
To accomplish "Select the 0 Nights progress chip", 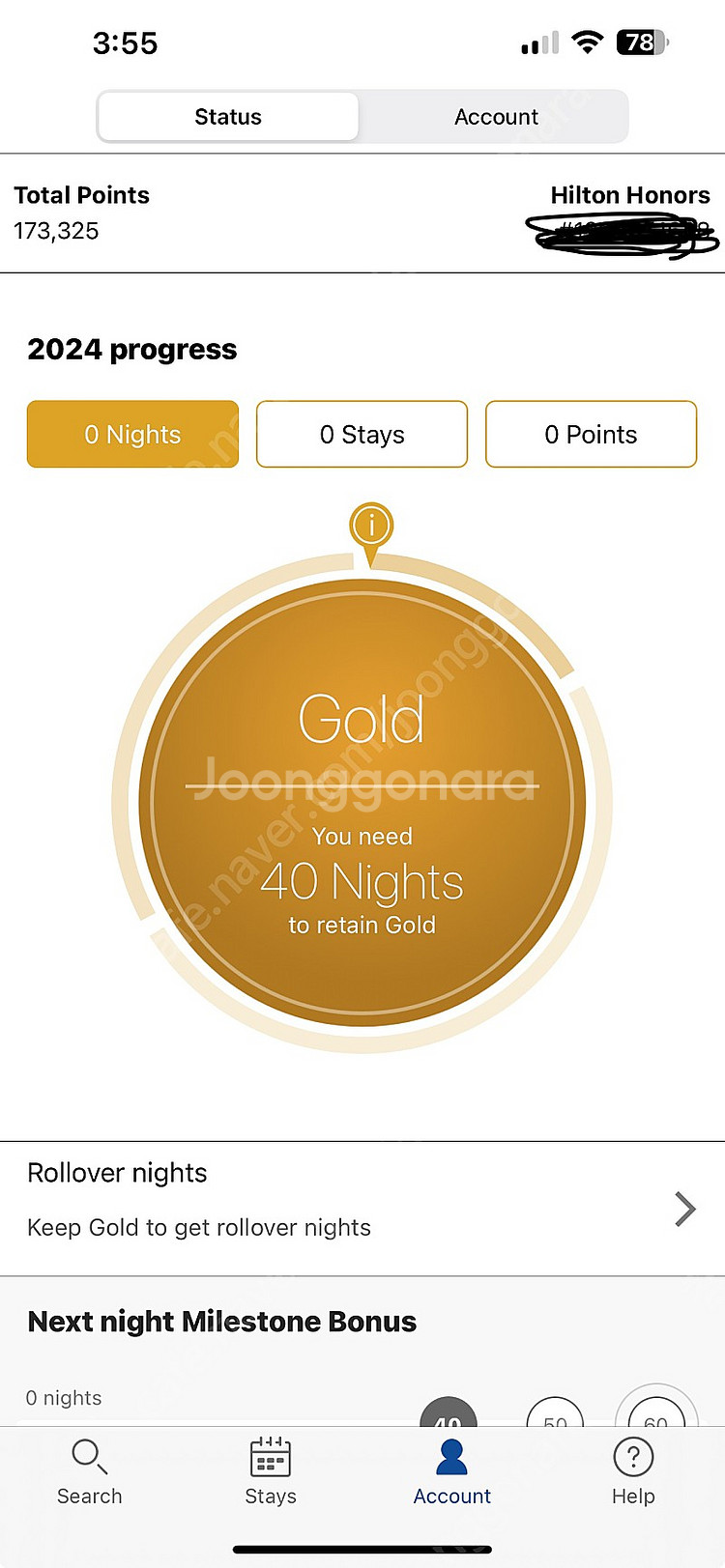I will pos(132,435).
